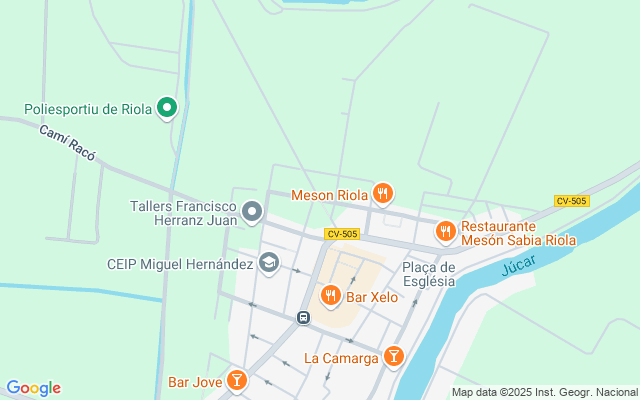Tap the La Camarga bar pin

tap(394, 356)
